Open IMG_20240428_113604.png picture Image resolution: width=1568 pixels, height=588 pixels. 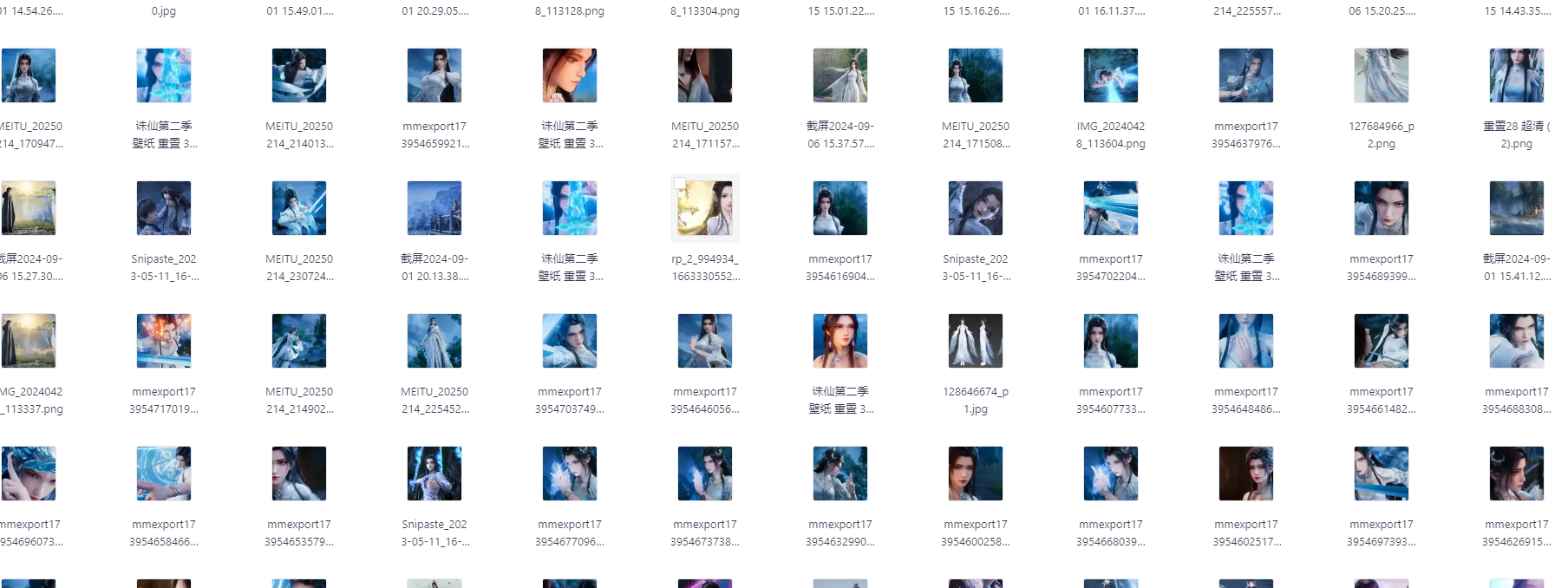click(1110, 75)
